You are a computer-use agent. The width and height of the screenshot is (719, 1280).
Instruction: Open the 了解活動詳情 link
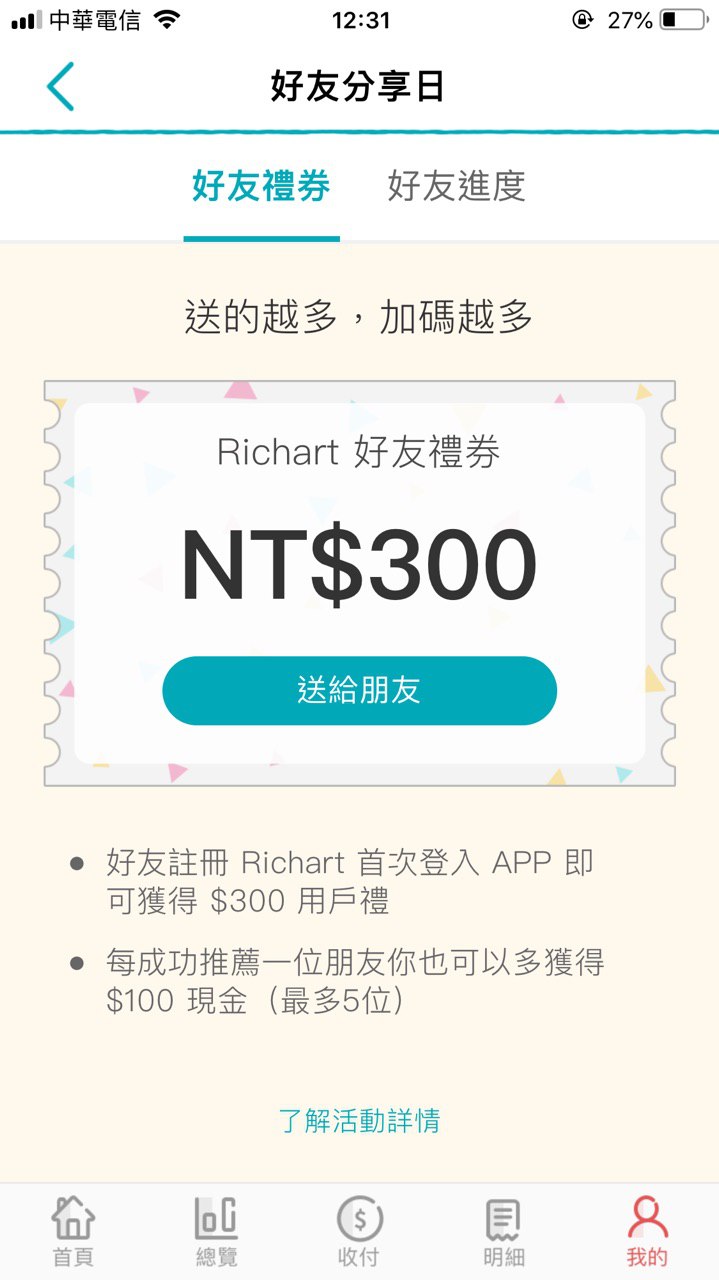pyautogui.click(x=359, y=1120)
